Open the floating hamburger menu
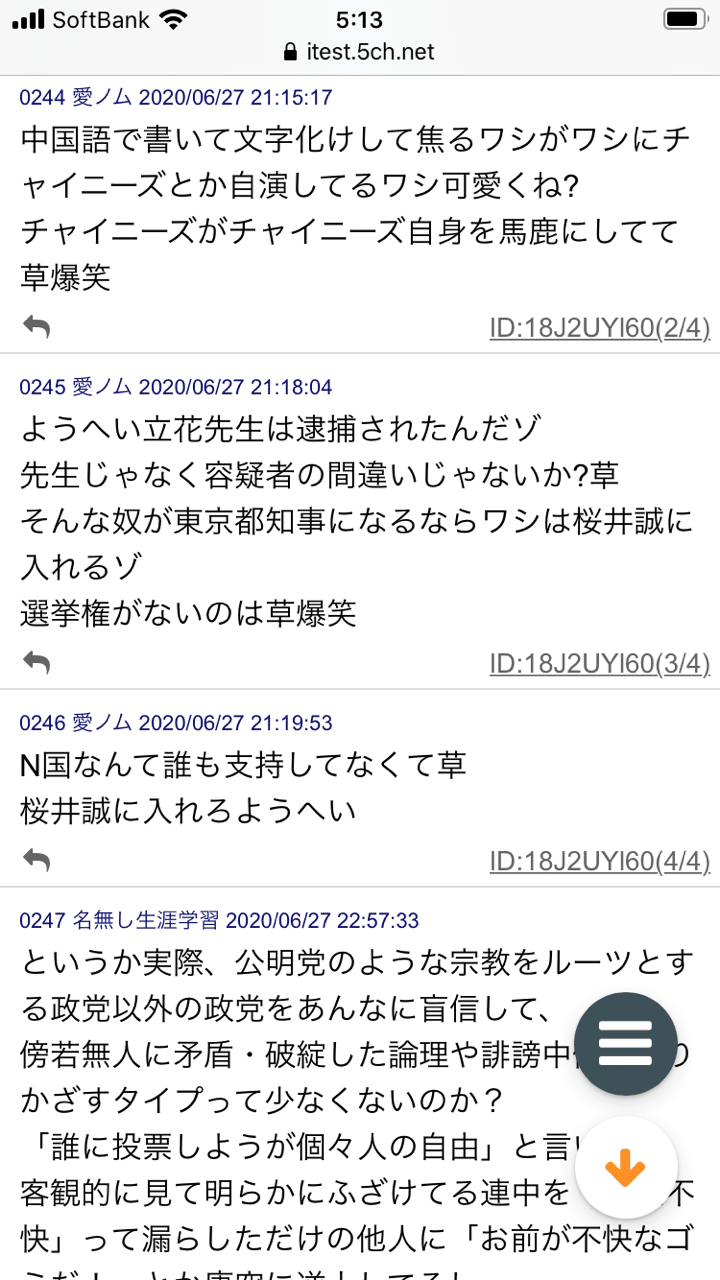 coord(626,1044)
